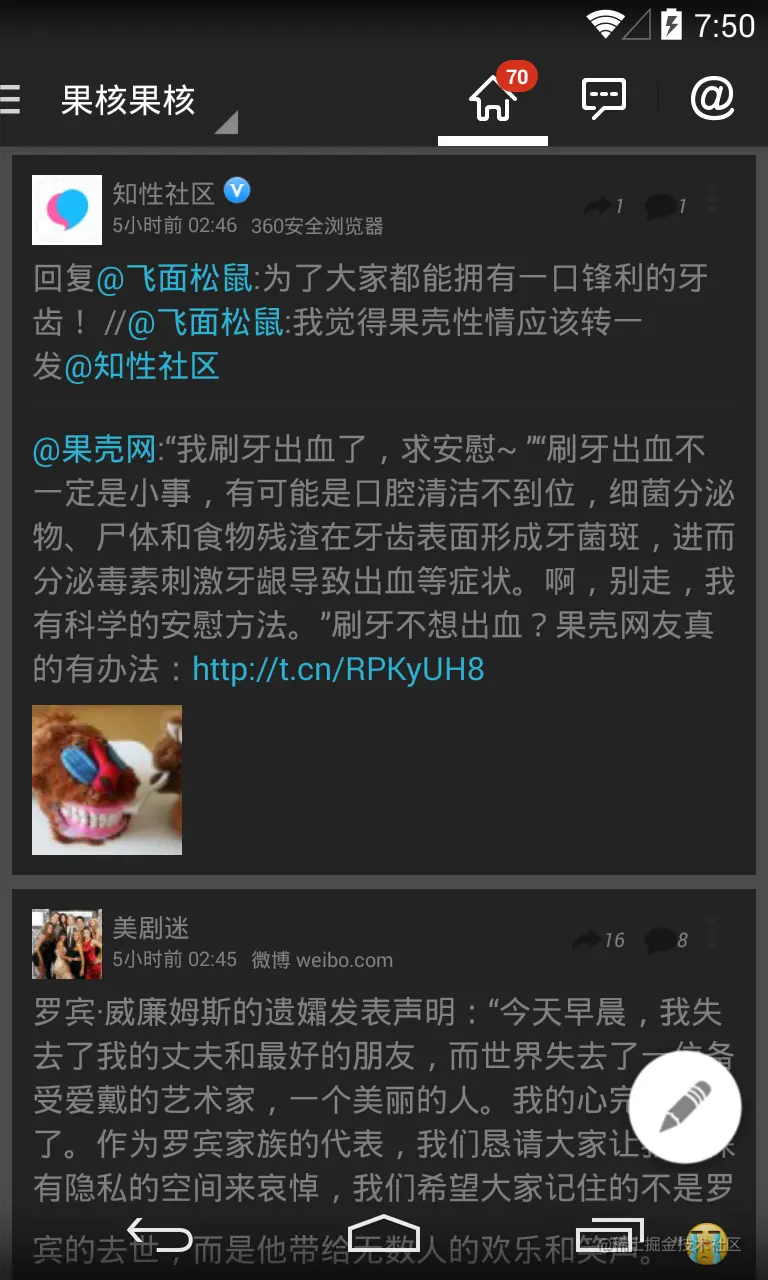Go back using system back button

click(160, 1238)
